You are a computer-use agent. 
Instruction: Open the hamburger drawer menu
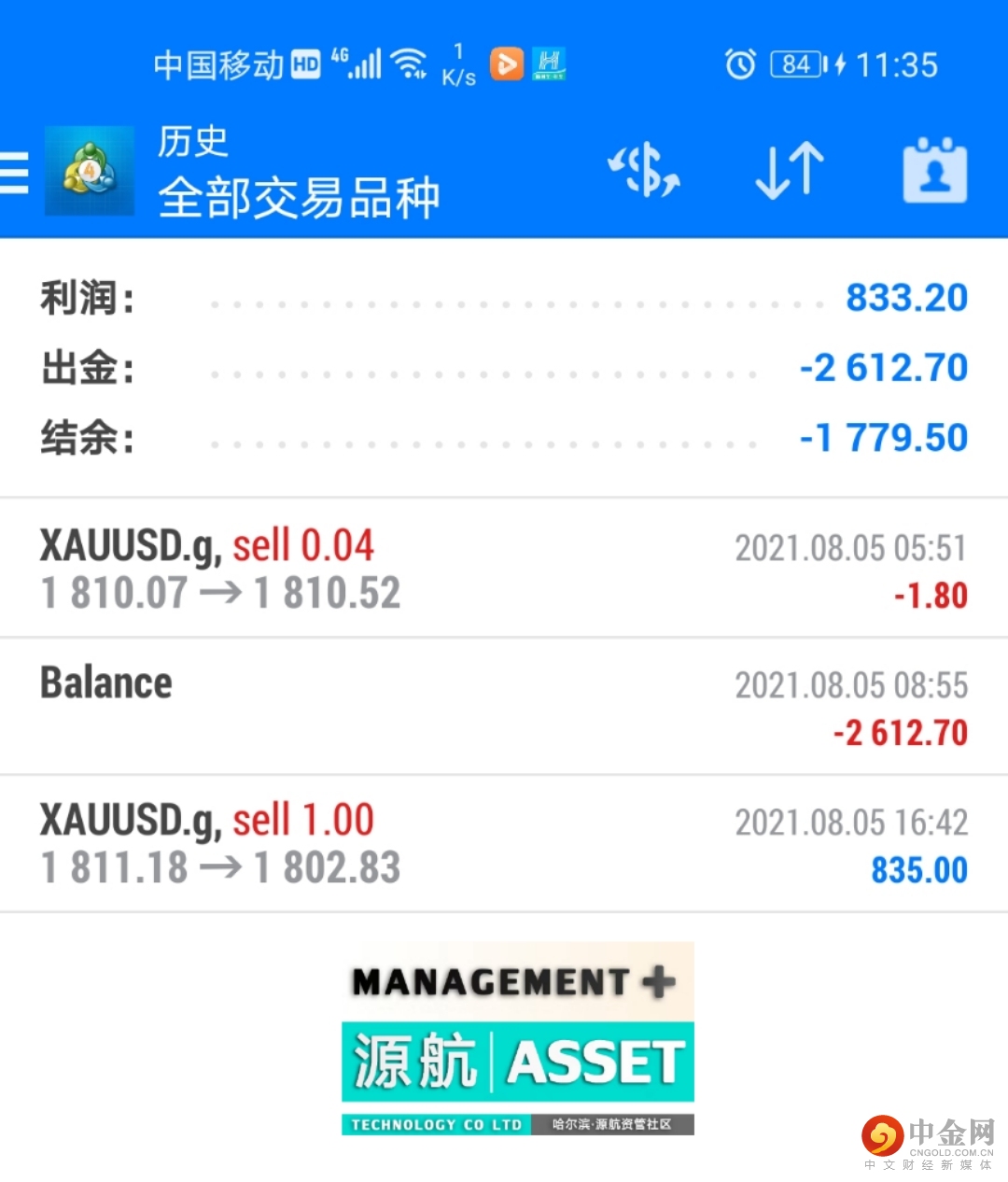tap(15, 173)
